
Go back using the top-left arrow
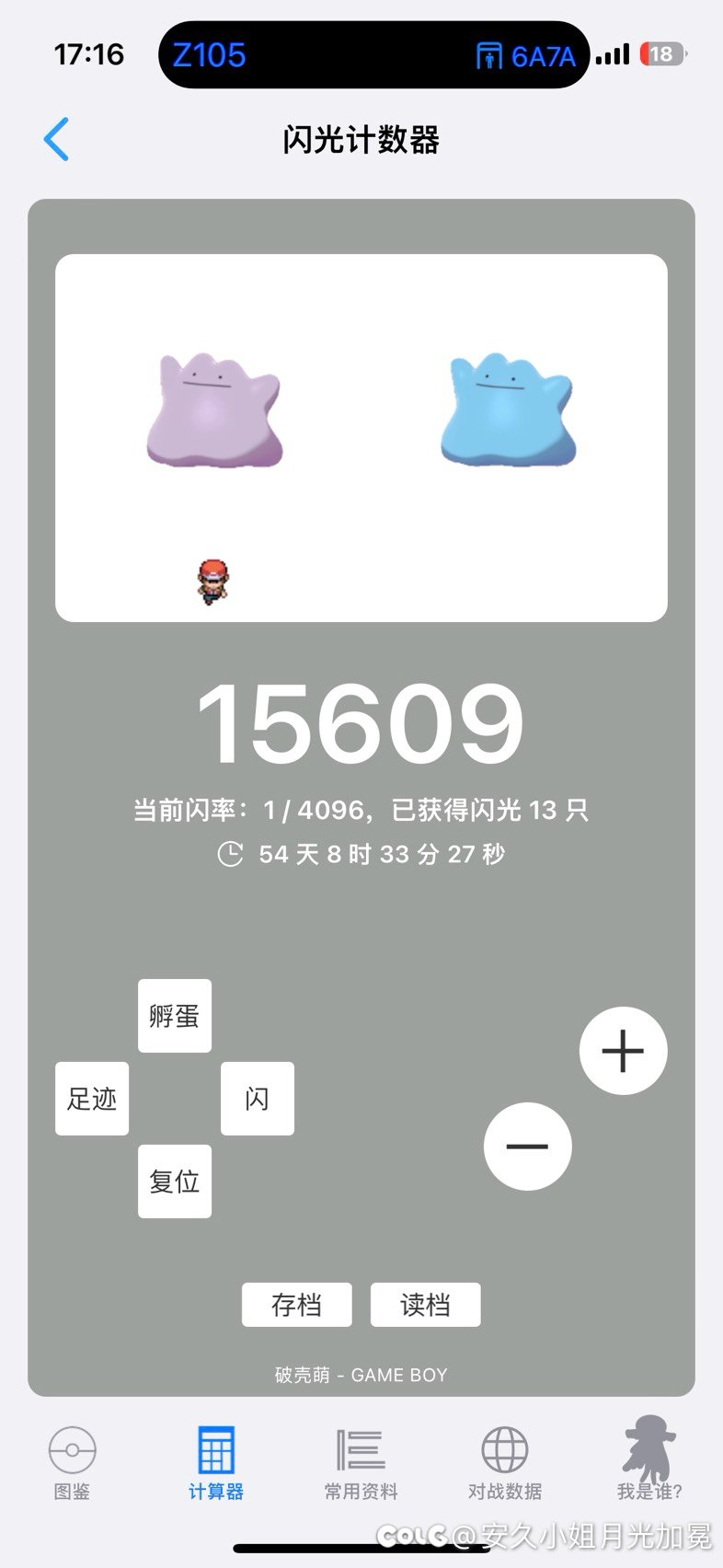pyautogui.click(x=56, y=140)
